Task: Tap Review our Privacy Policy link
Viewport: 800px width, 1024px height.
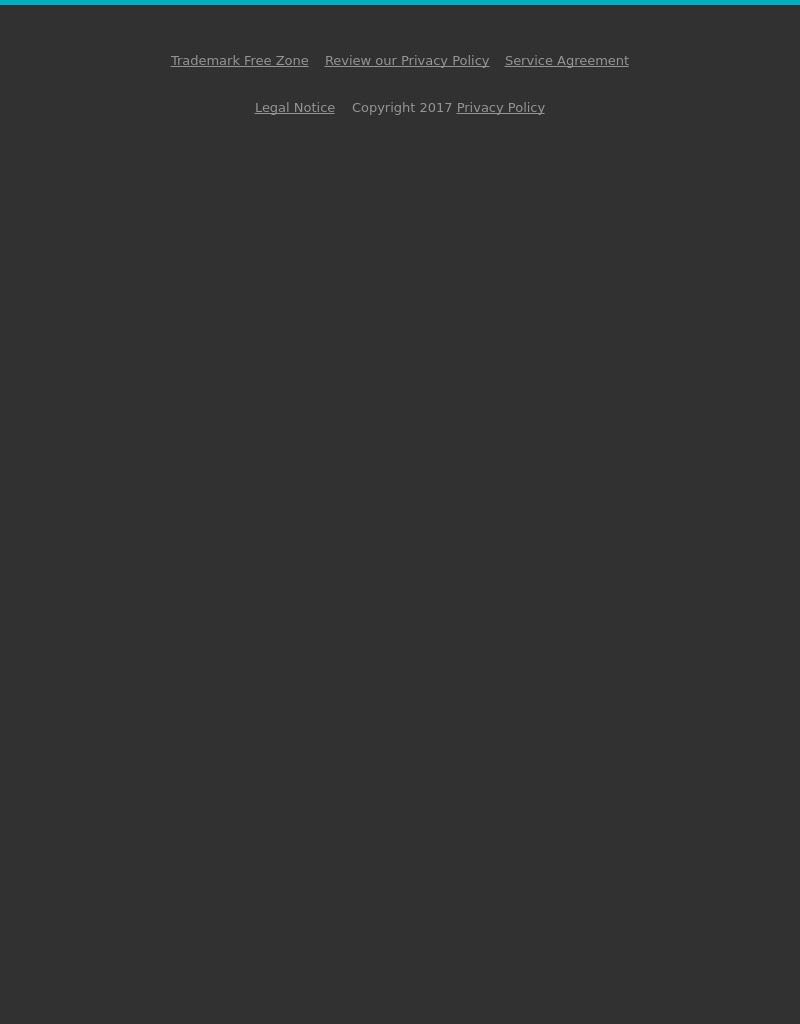Action: click(406, 61)
